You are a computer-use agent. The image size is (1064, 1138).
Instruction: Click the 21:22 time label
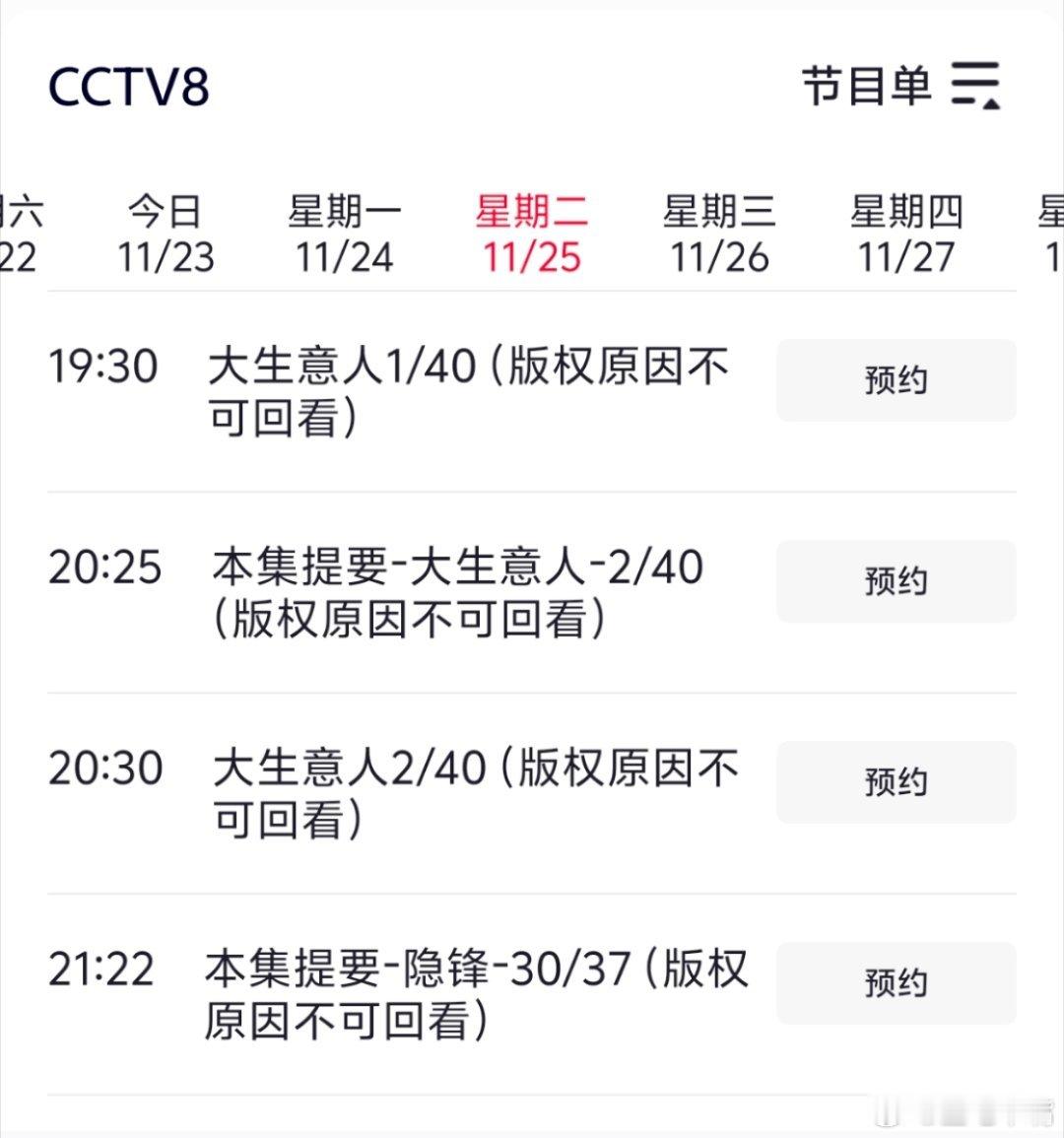(103, 969)
